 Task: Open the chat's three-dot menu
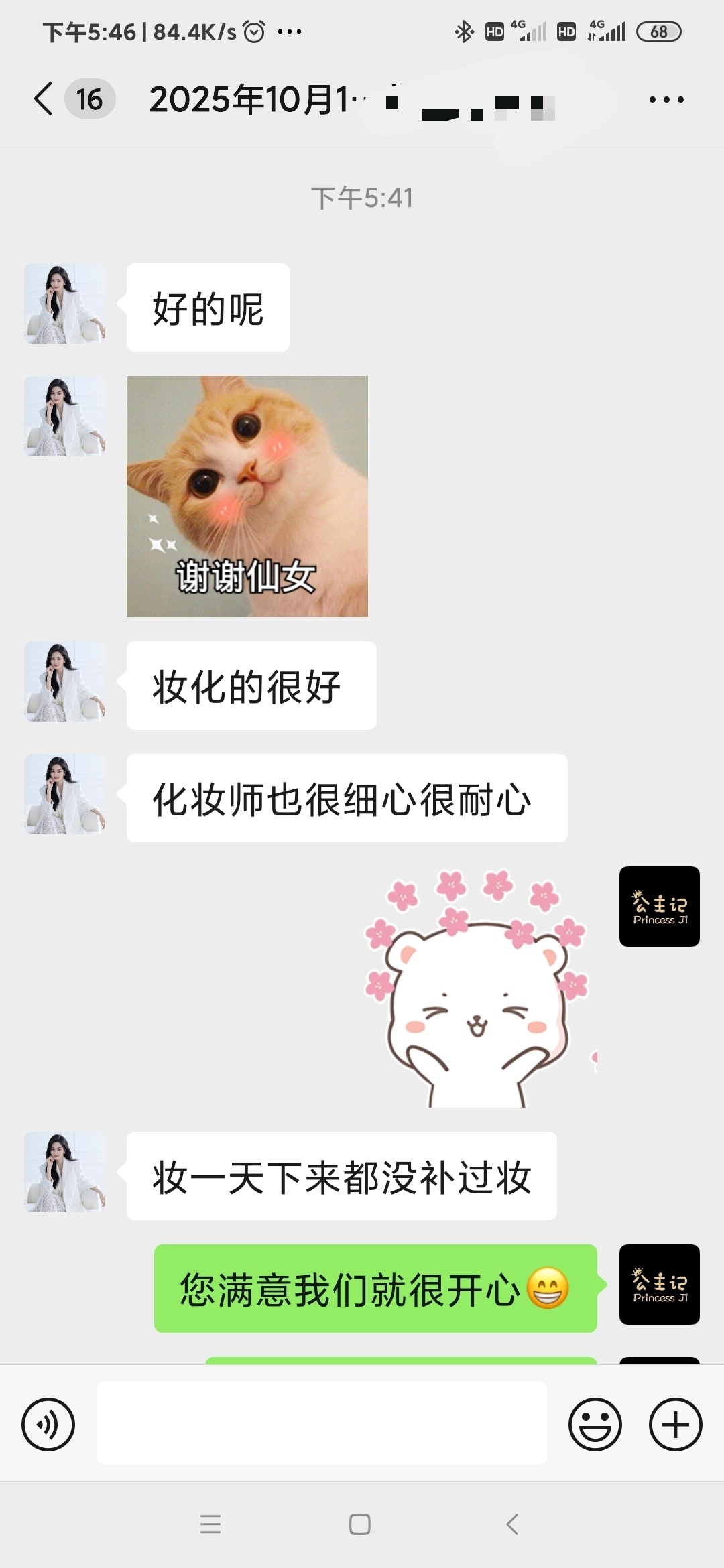666,100
